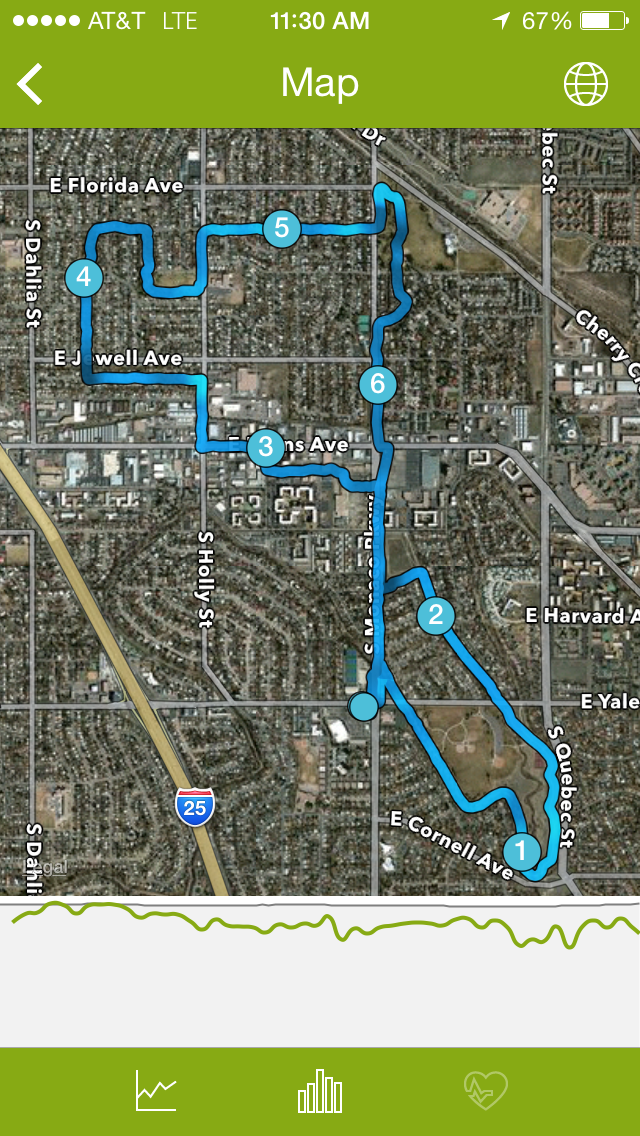
Task: Tap mile marker 5 on the route
Action: click(x=282, y=229)
